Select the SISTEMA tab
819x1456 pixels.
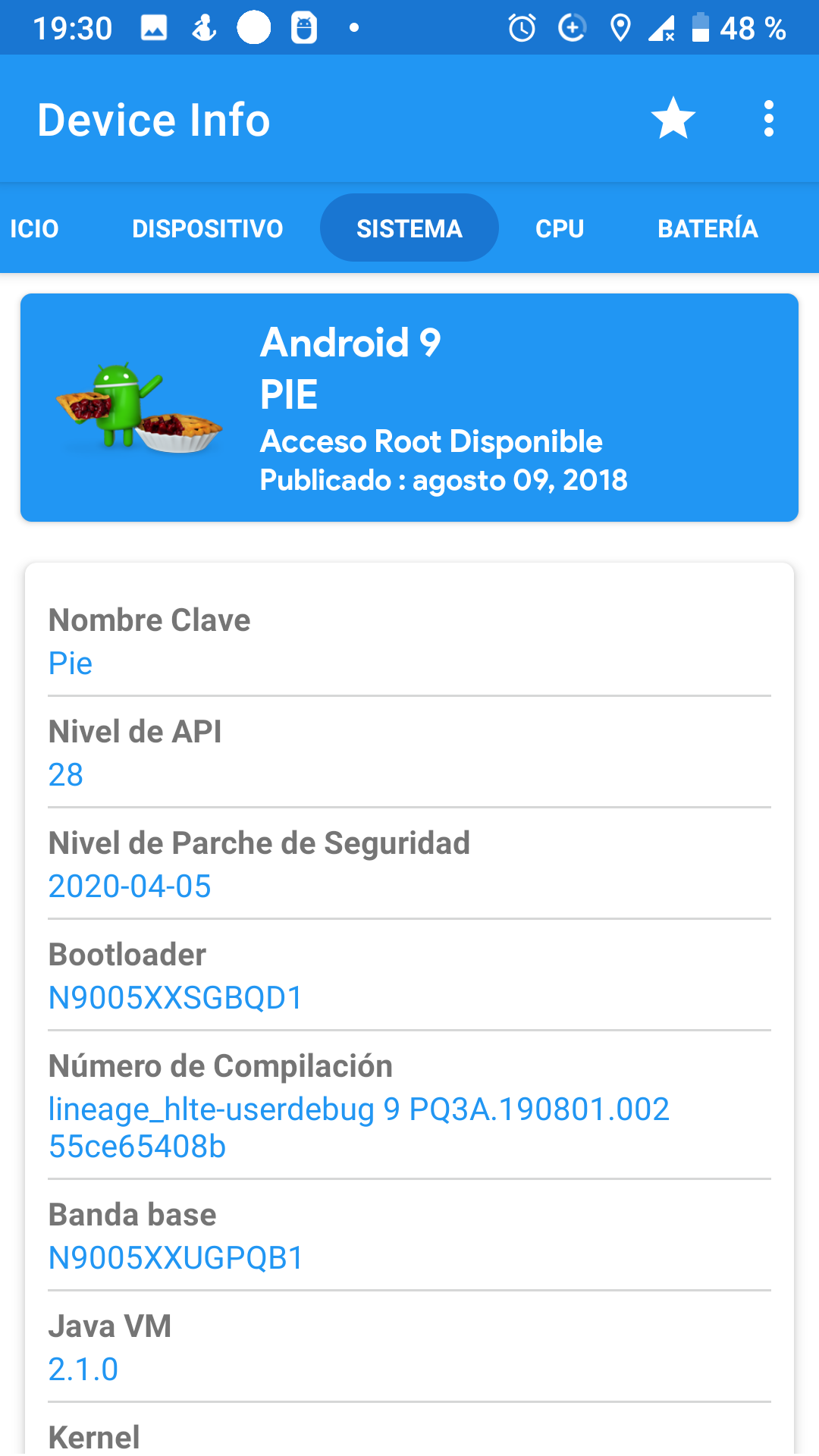click(x=409, y=228)
